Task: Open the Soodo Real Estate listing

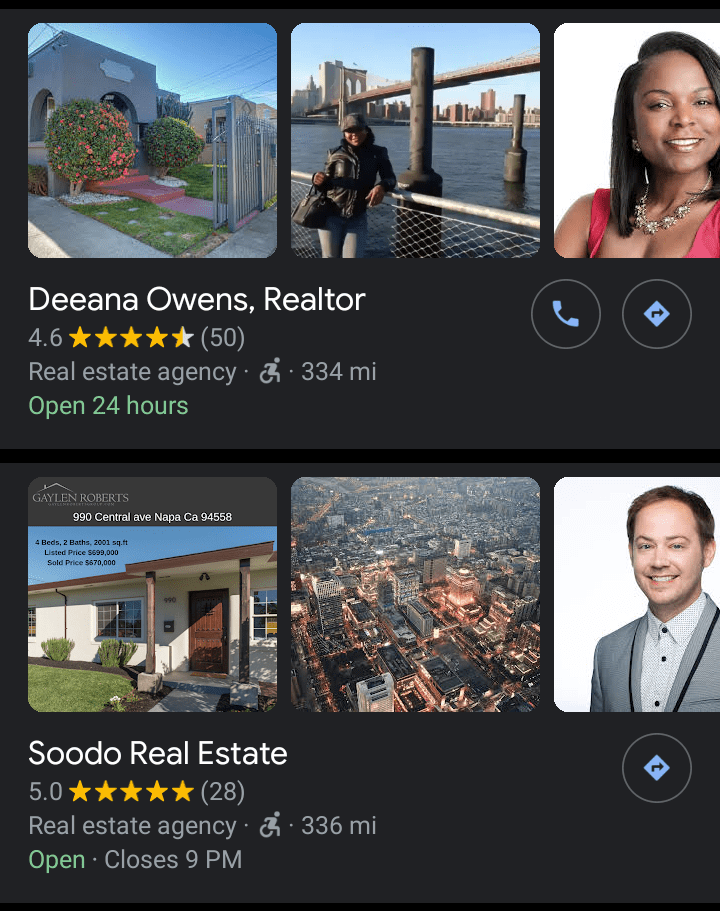Action: 158,753
